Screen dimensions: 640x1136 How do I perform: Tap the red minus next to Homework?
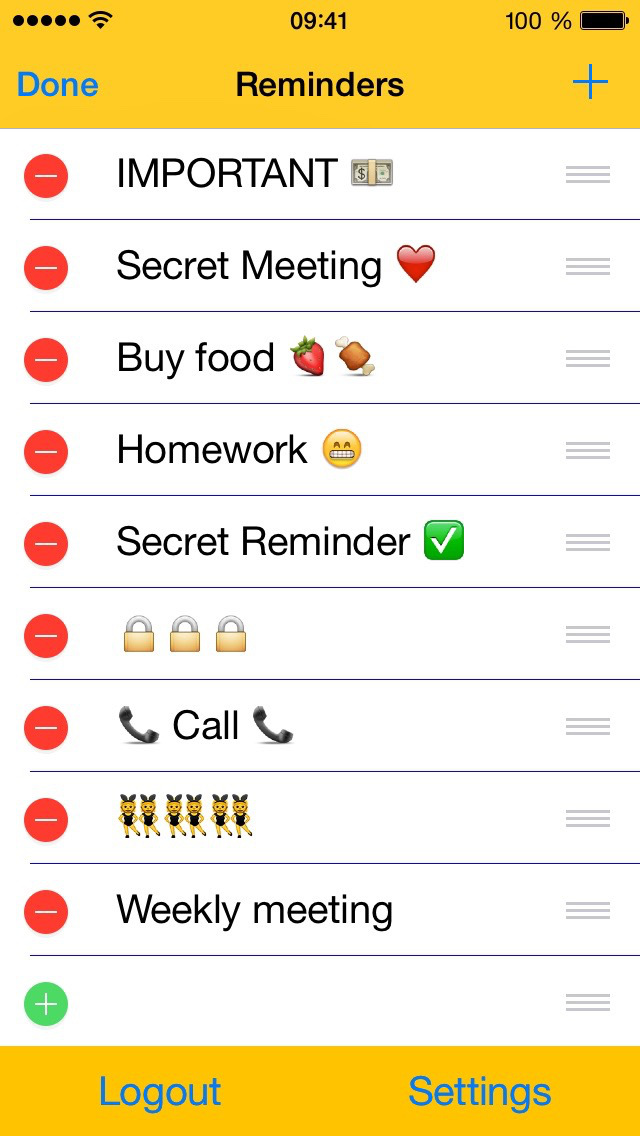pyautogui.click(x=46, y=451)
